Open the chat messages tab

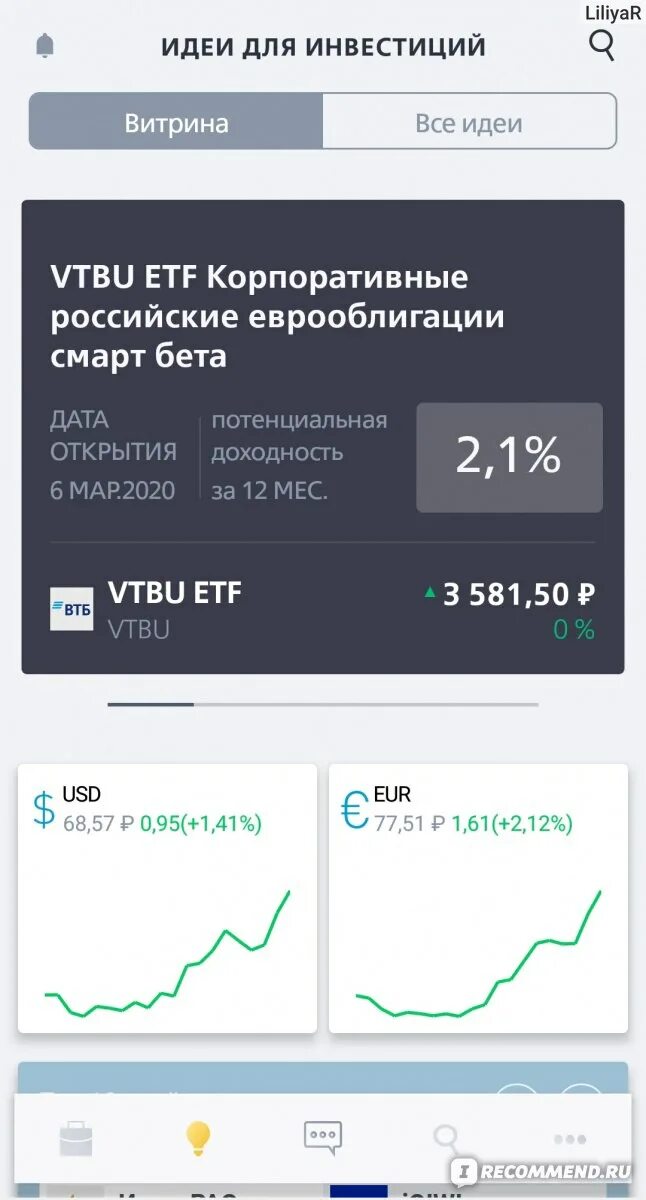click(x=323, y=1137)
